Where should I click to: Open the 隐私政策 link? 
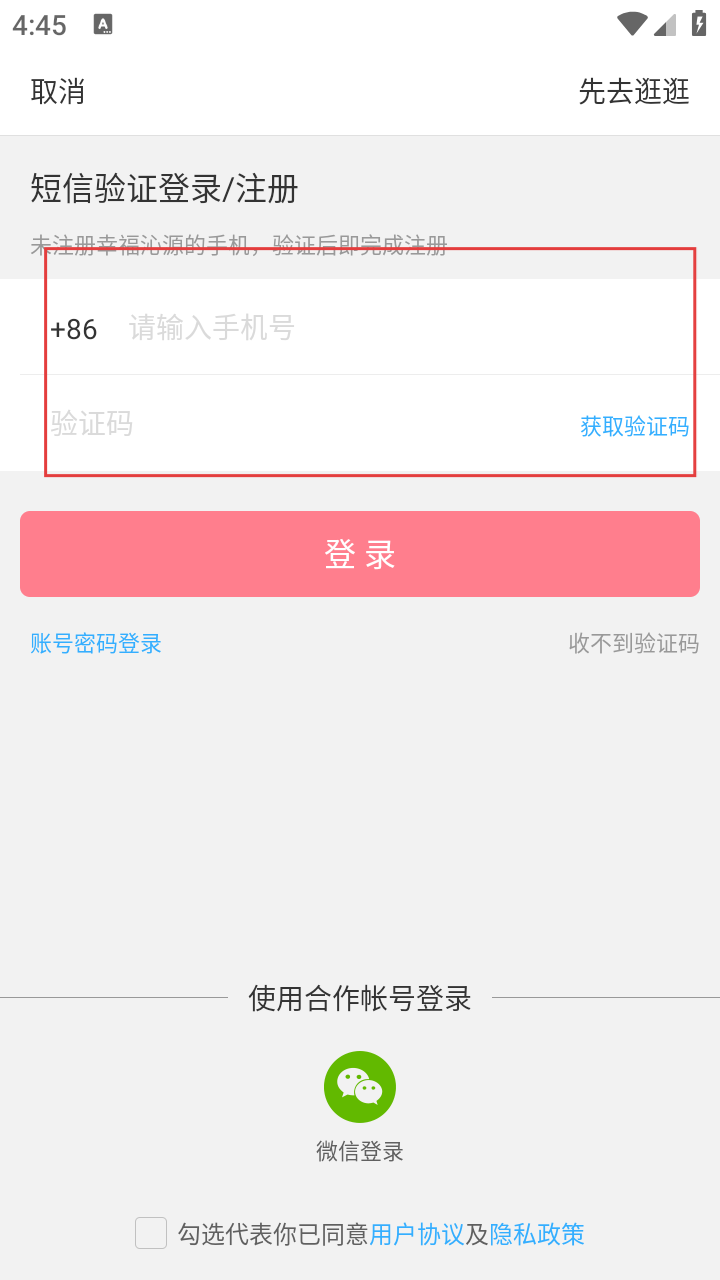pyautogui.click(x=537, y=1234)
